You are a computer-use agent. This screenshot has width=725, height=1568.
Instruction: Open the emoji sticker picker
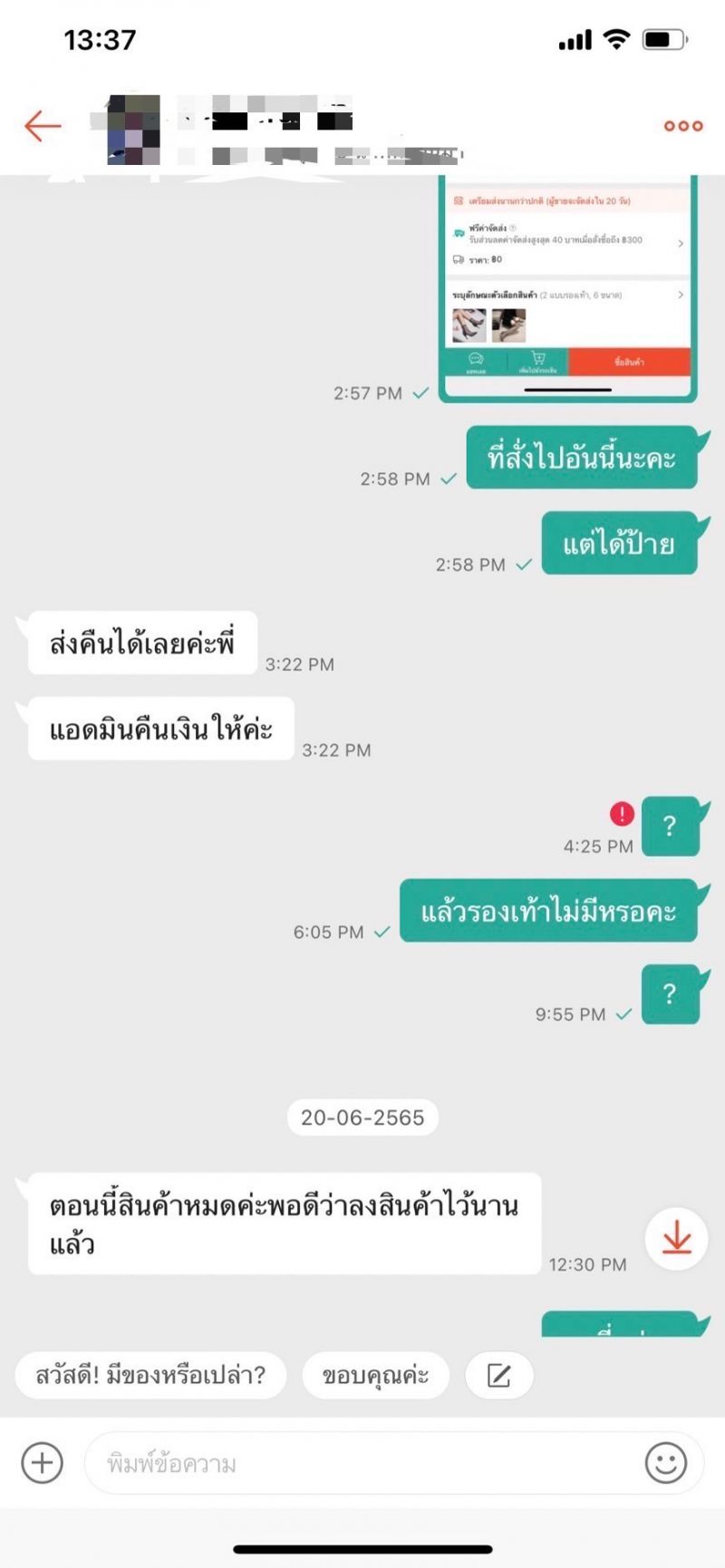(665, 1463)
